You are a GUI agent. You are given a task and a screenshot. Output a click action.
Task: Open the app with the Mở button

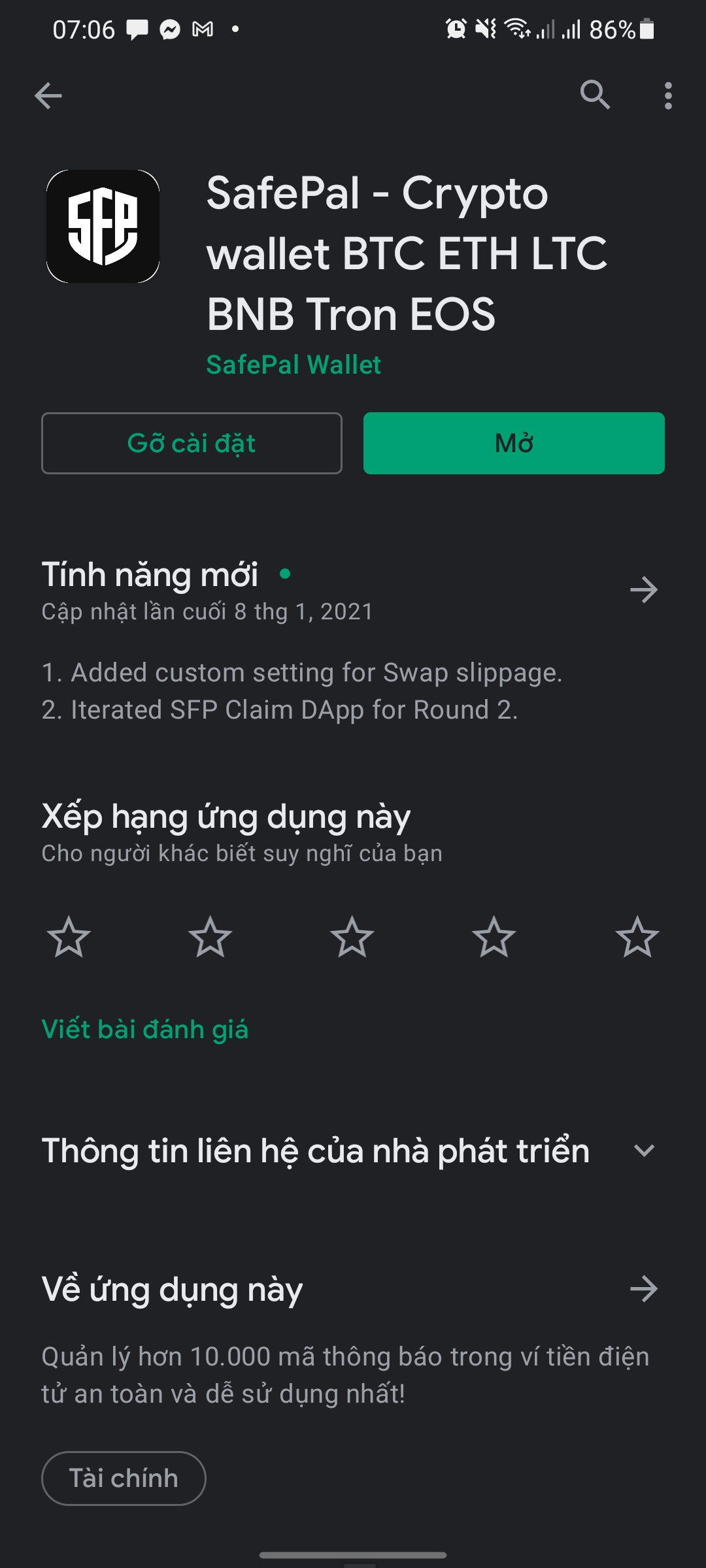coord(514,443)
